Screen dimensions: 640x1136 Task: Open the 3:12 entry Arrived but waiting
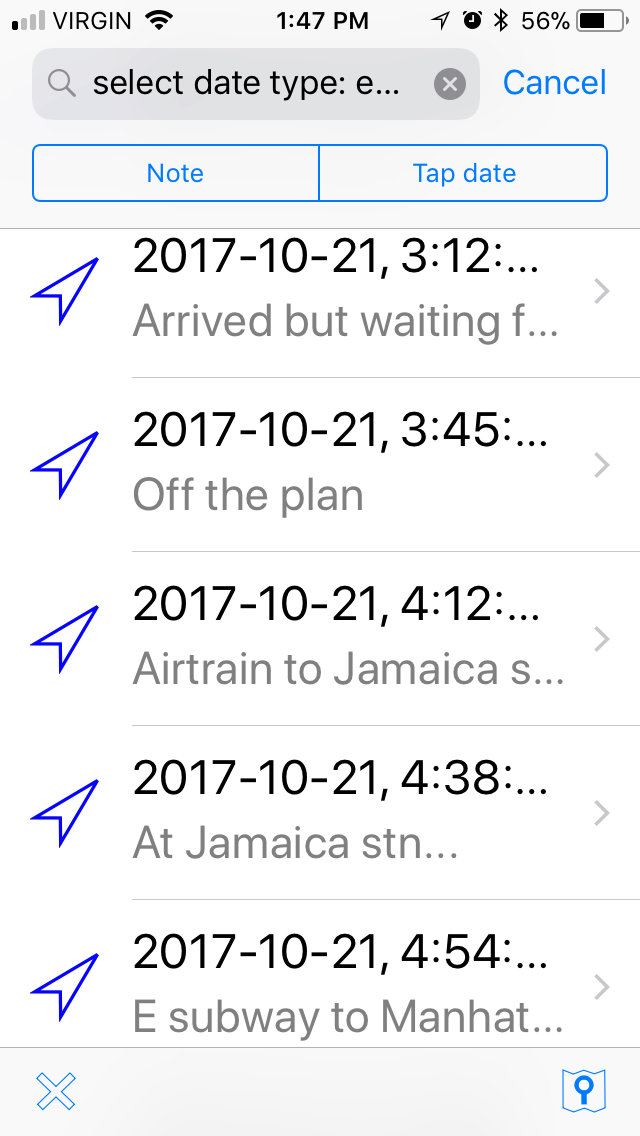(x=320, y=291)
